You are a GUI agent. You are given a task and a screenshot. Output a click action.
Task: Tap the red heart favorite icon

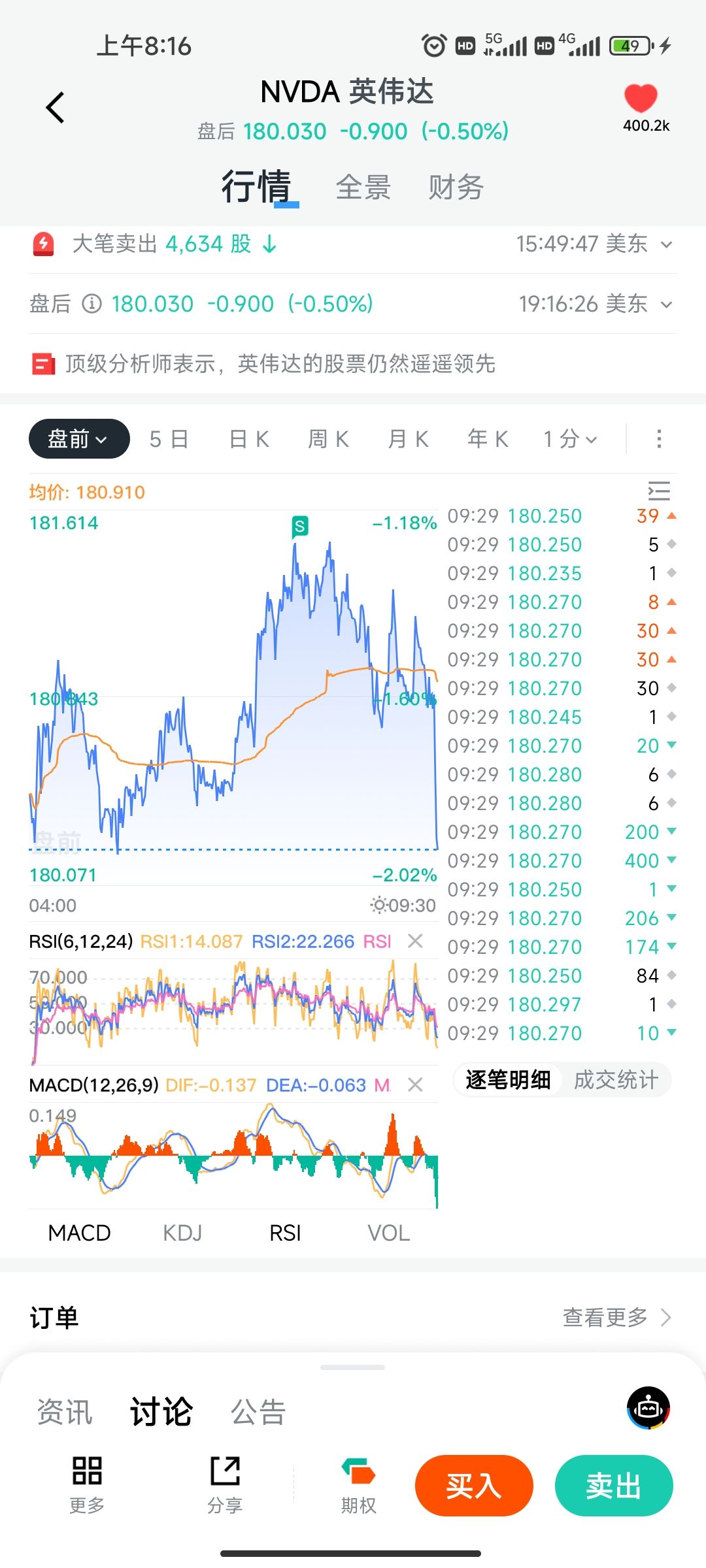point(640,99)
